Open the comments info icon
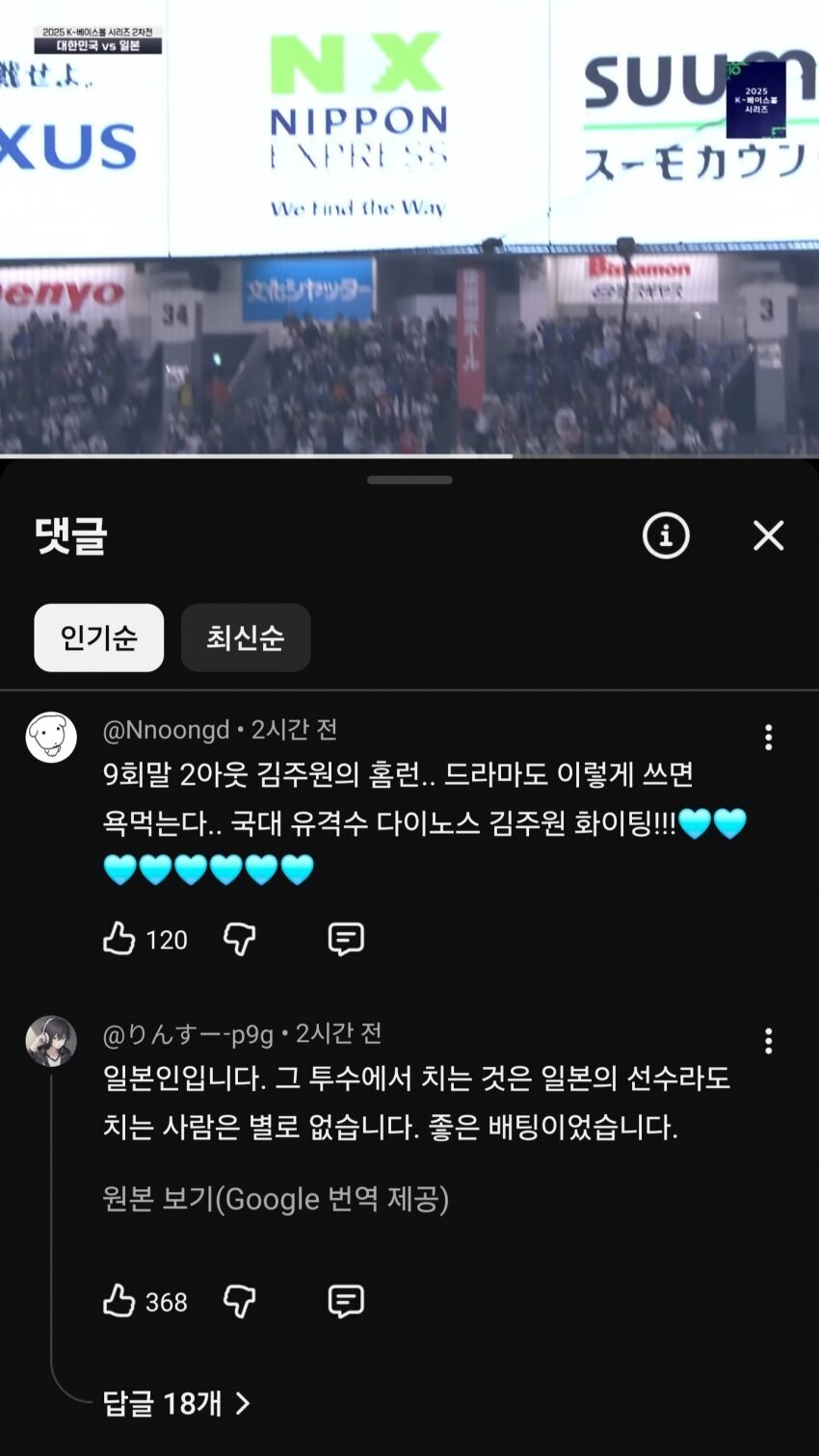Viewport: 819px width, 1456px height. coord(666,535)
